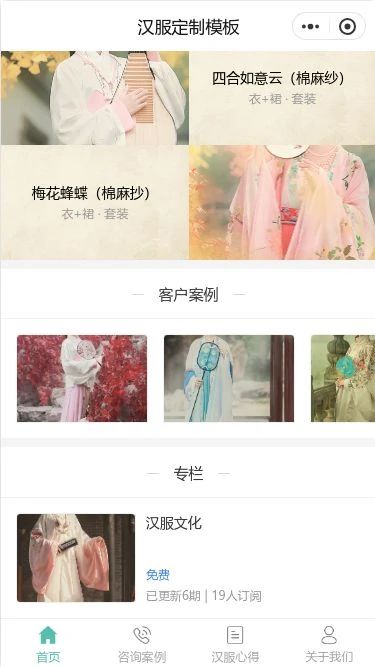Switch to the 咨询案例 tab
This screenshot has height=667, width=375.
(x=142, y=644)
